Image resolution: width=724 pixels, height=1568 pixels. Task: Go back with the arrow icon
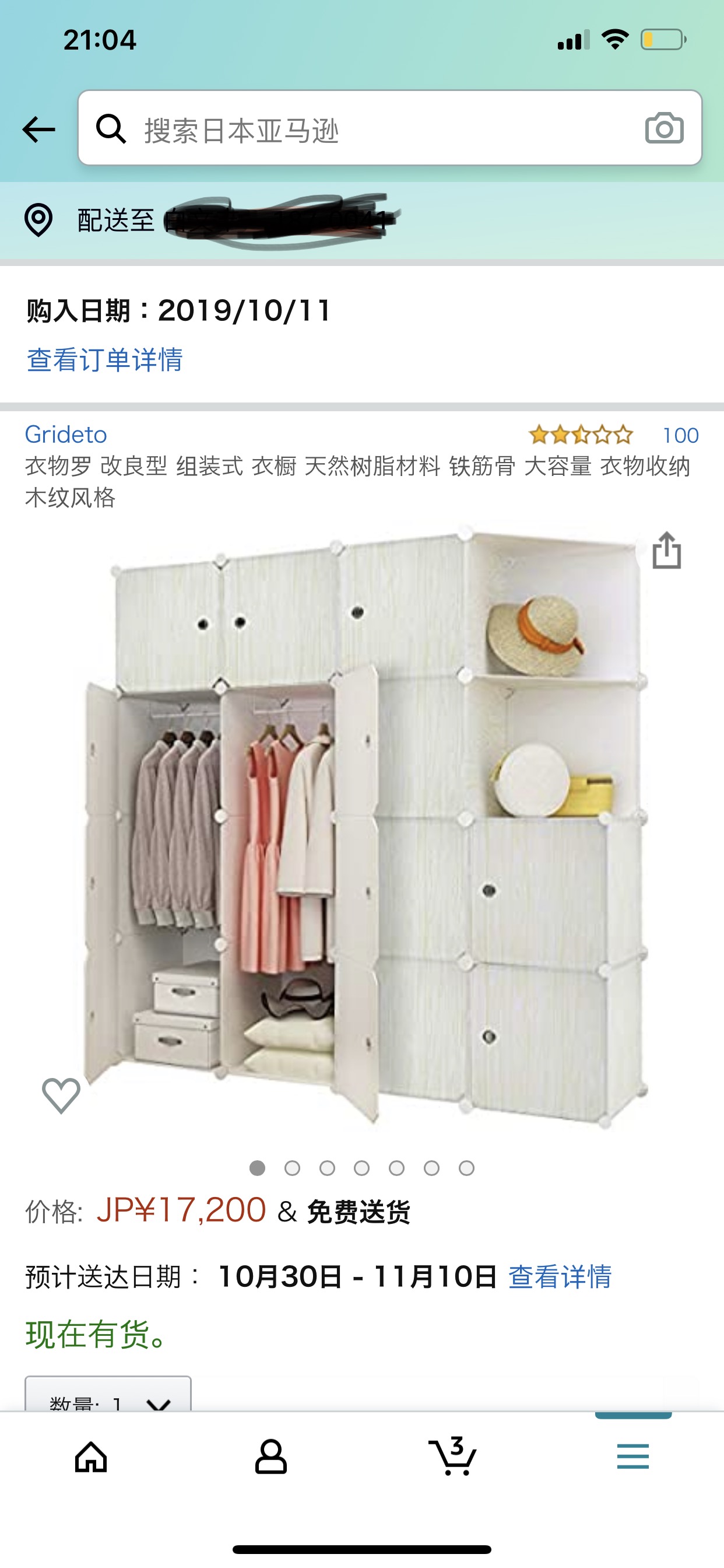pos(39,129)
